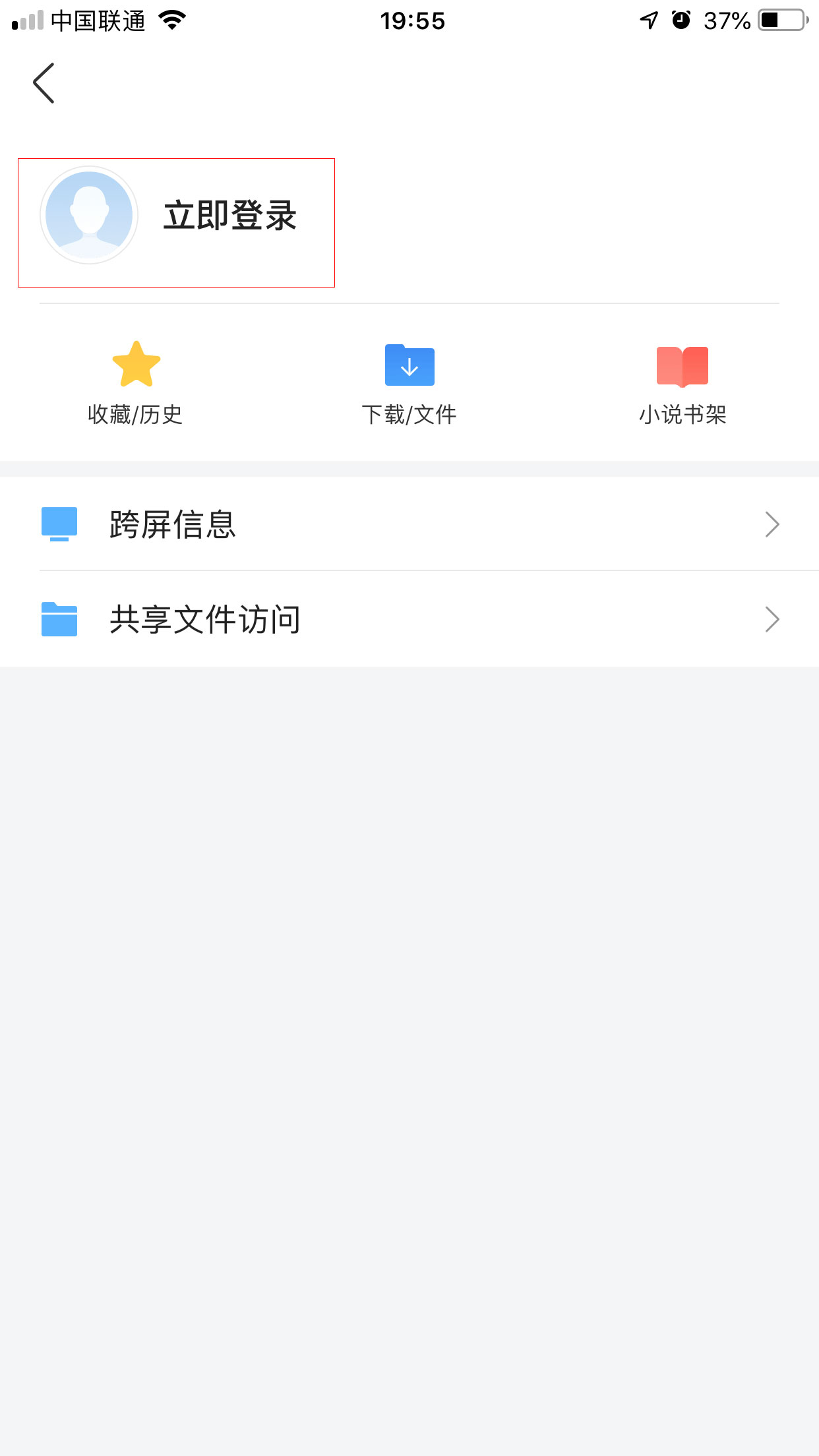
Task: Tap the location arrow in the status bar
Action: pos(647,21)
